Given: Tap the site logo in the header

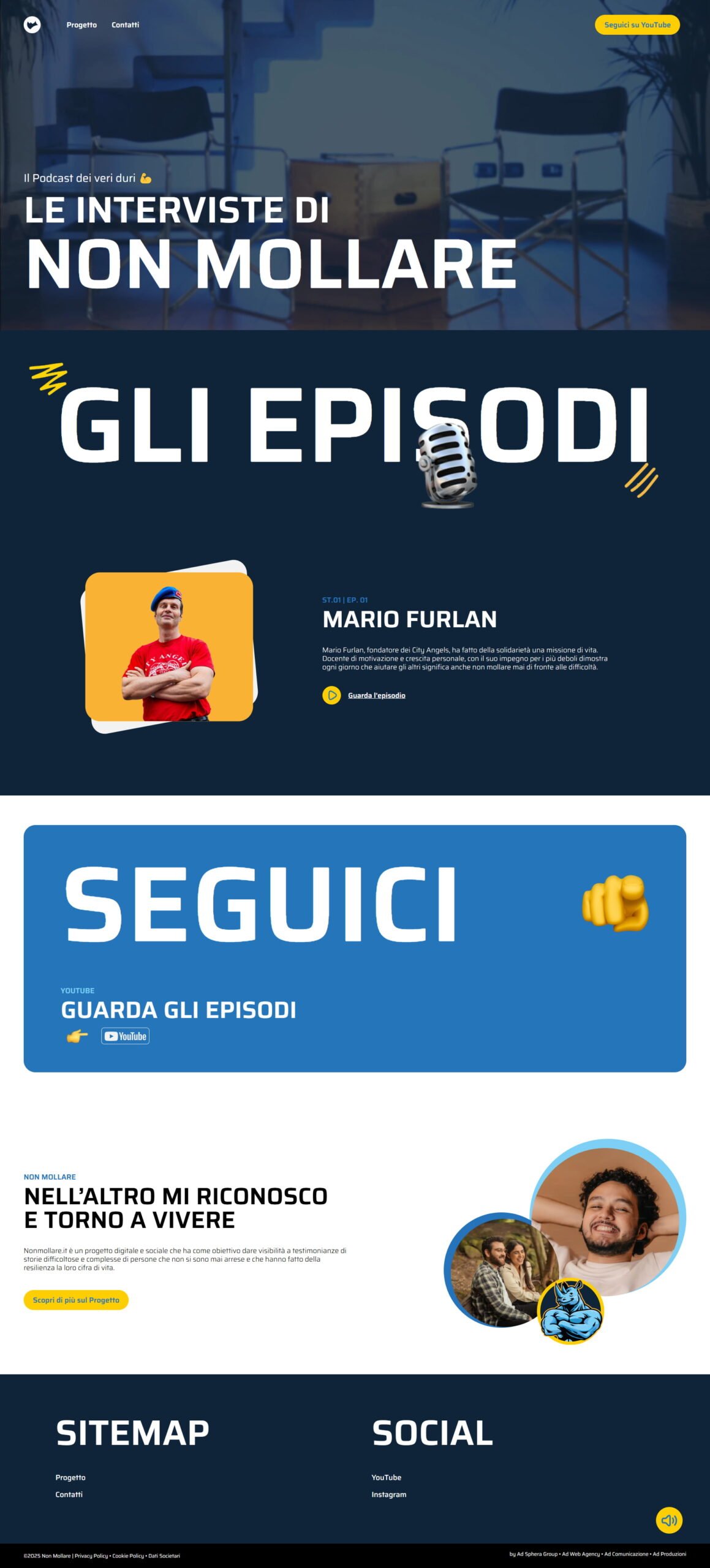Looking at the screenshot, I should tap(32, 25).
